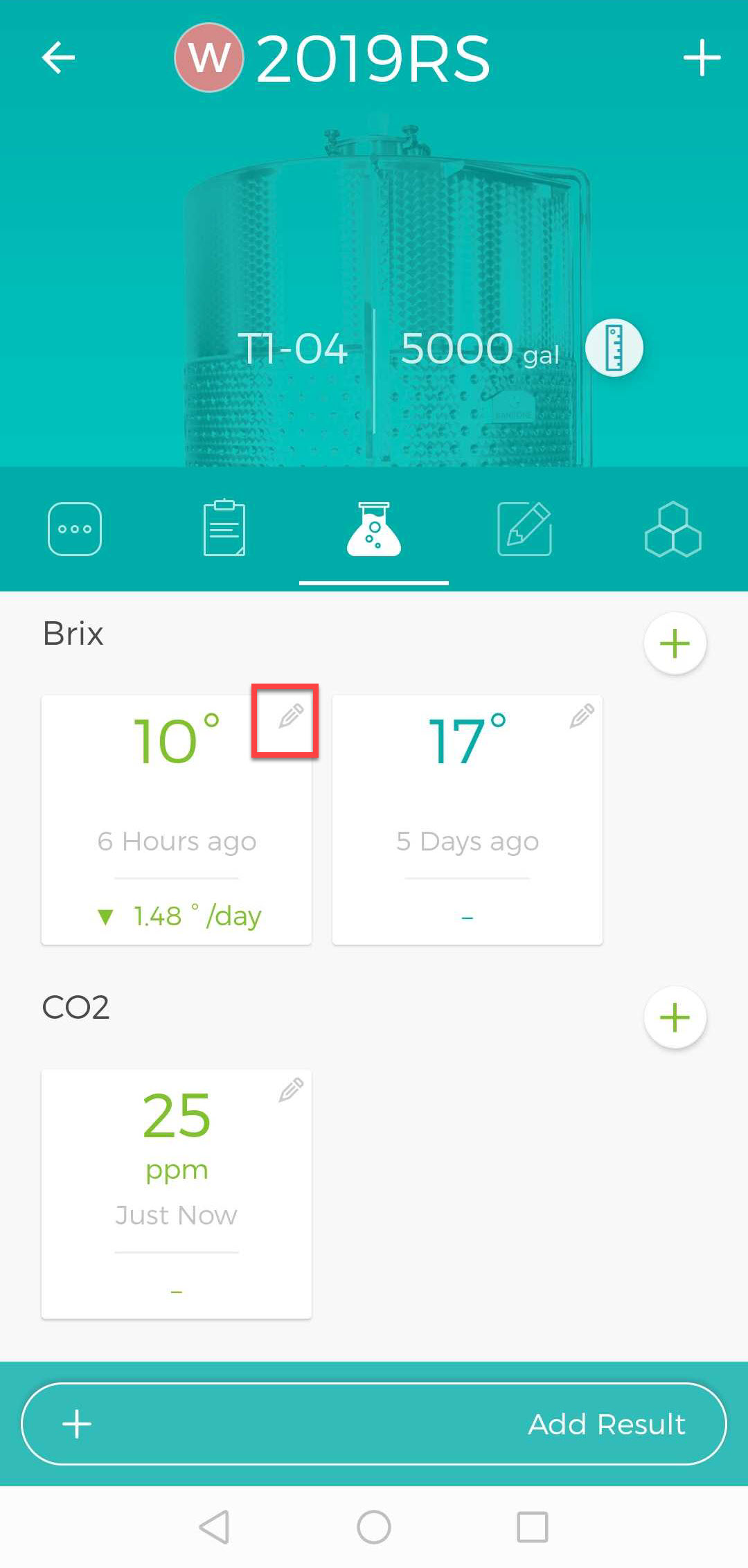Viewport: 748px width, 1568px height.
Task: Edit the 10° Brix result
Action: (291, 716)
